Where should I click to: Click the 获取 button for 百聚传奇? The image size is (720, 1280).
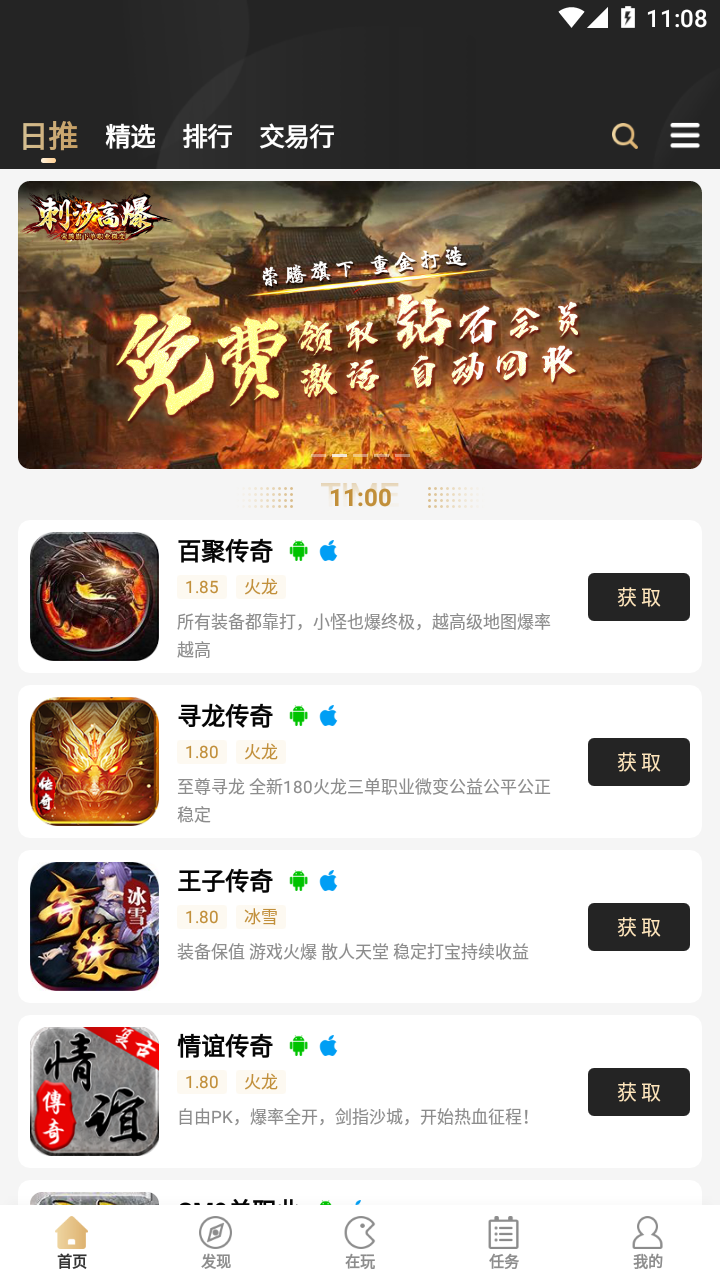[x=638, y=597]
